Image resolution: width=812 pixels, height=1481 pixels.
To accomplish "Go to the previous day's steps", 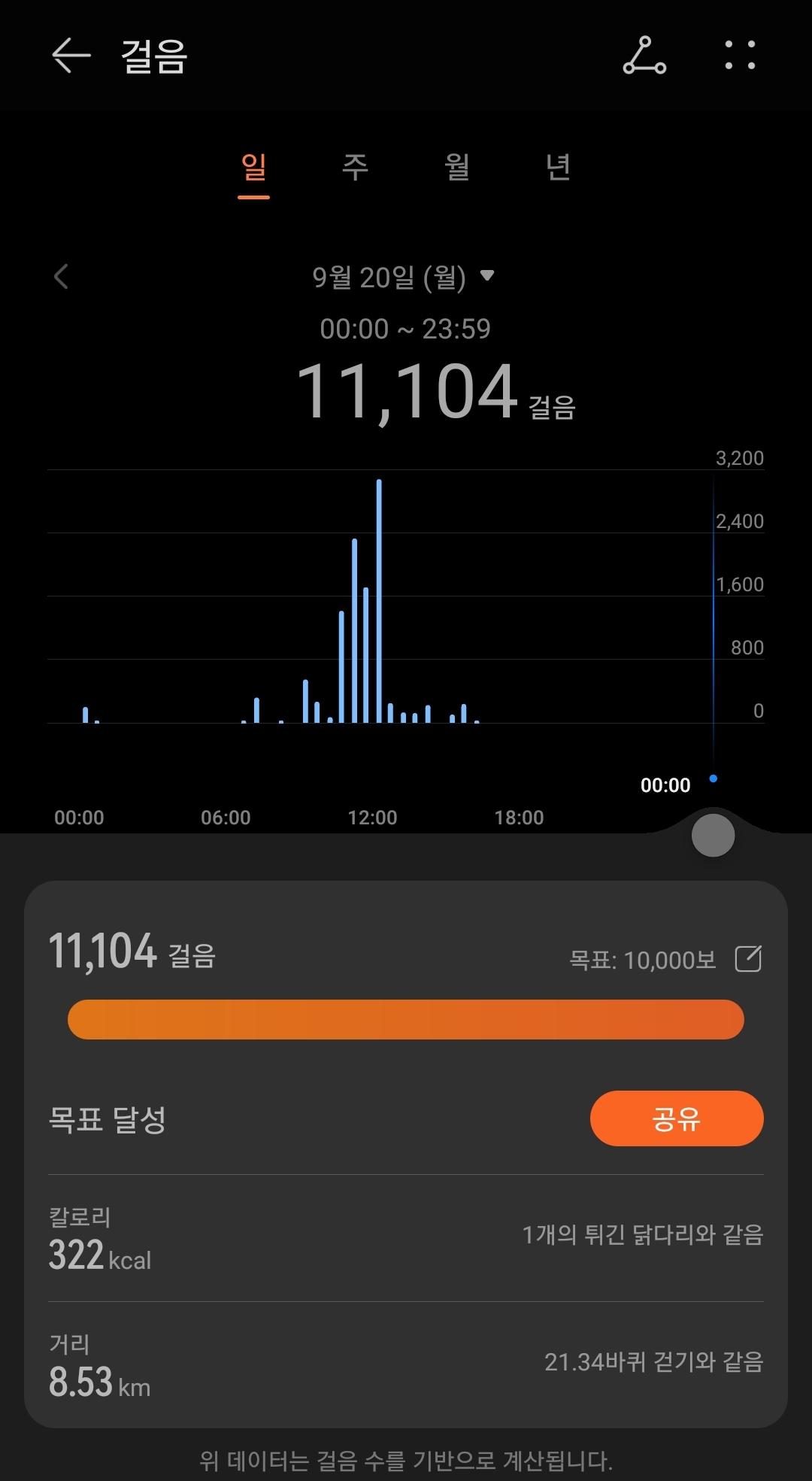I will point(62,277).
